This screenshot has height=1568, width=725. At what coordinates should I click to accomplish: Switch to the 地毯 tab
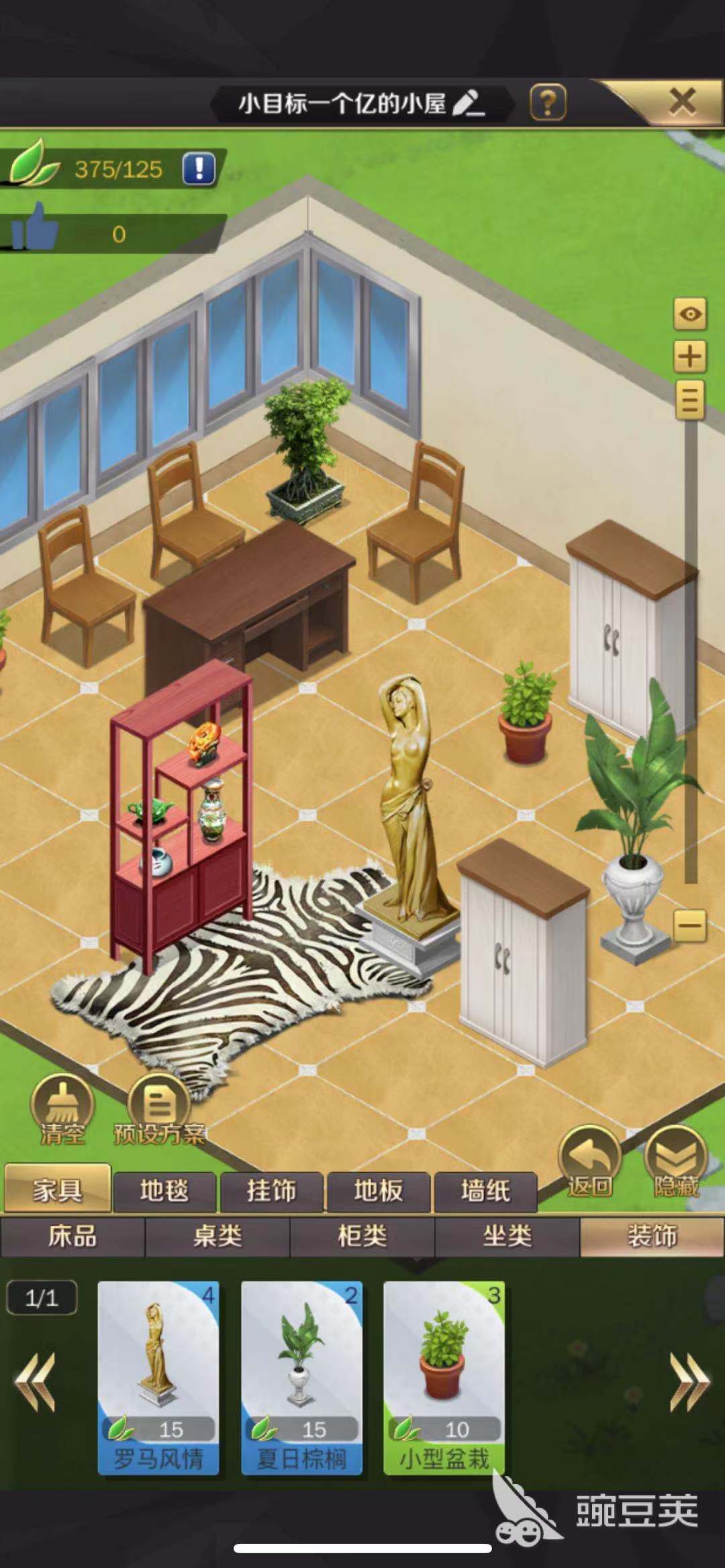click(x=164, y=1191)
